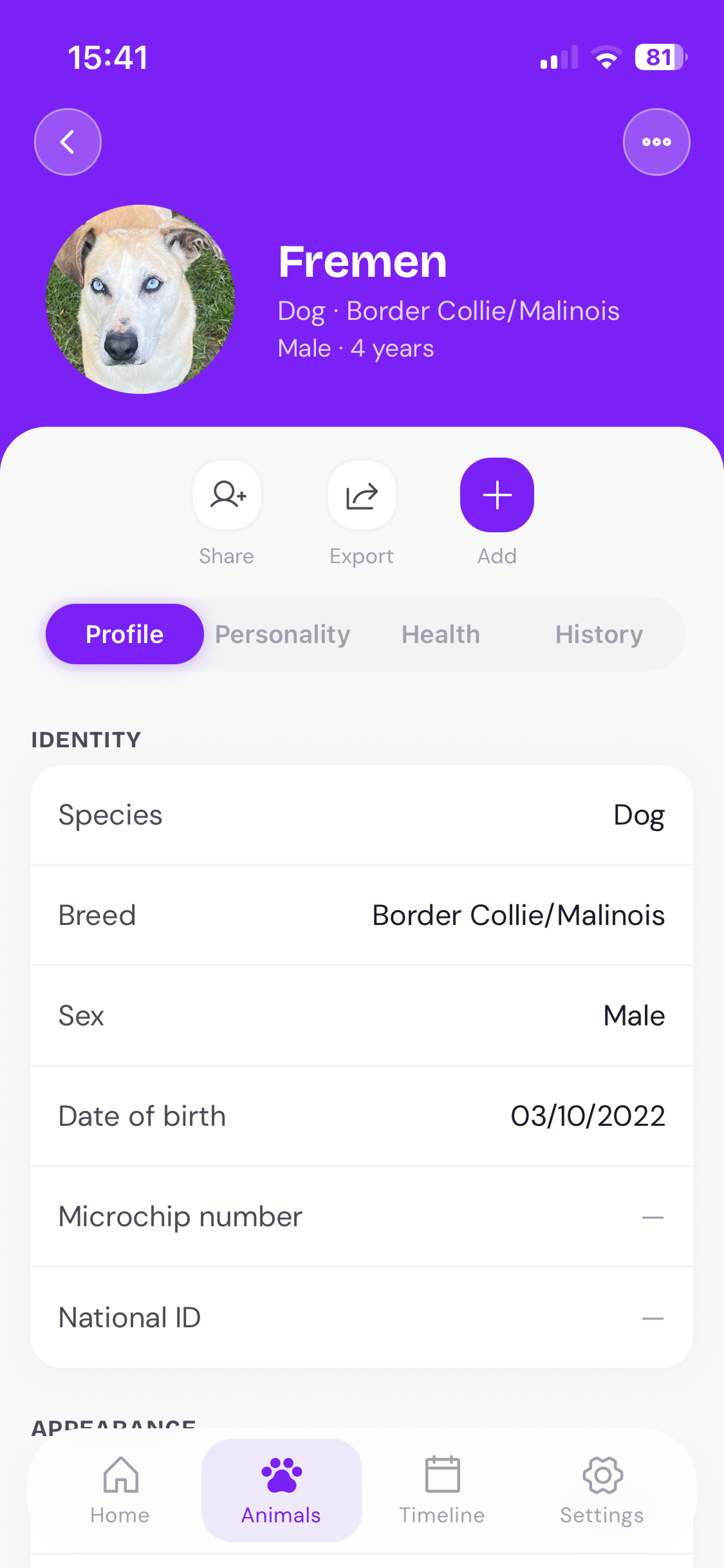Select the Breed row Border Collie/Malinois
The image size is (724, 1568).
pos(362,915)
